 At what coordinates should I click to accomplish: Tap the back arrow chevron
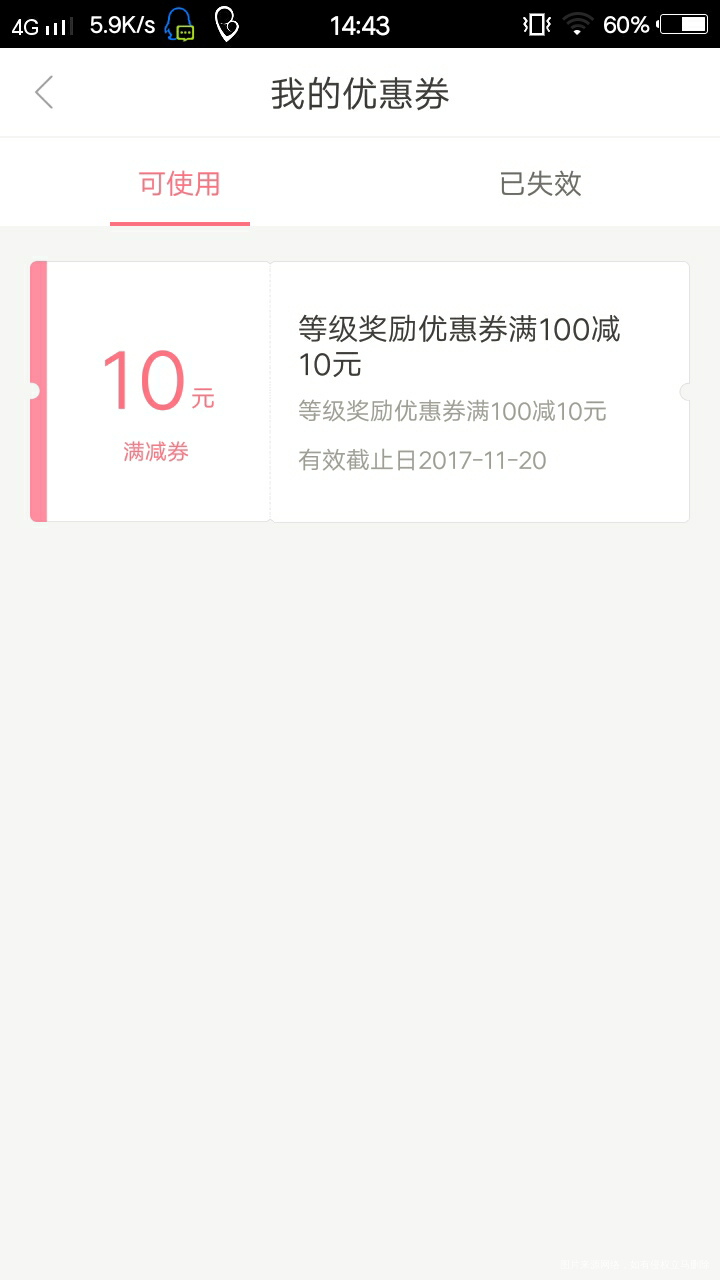click(x=43, y=91)
